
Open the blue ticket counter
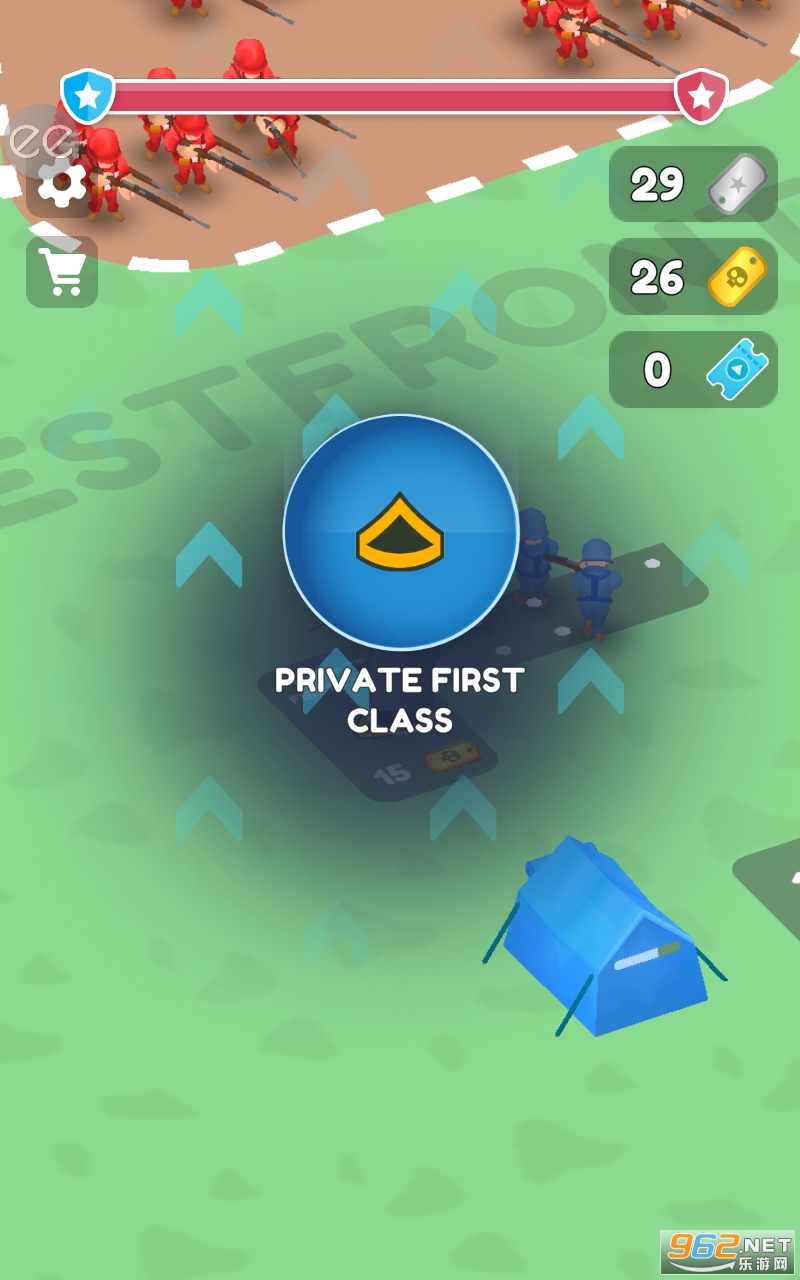pyautogui.click(x=693, y=370)
